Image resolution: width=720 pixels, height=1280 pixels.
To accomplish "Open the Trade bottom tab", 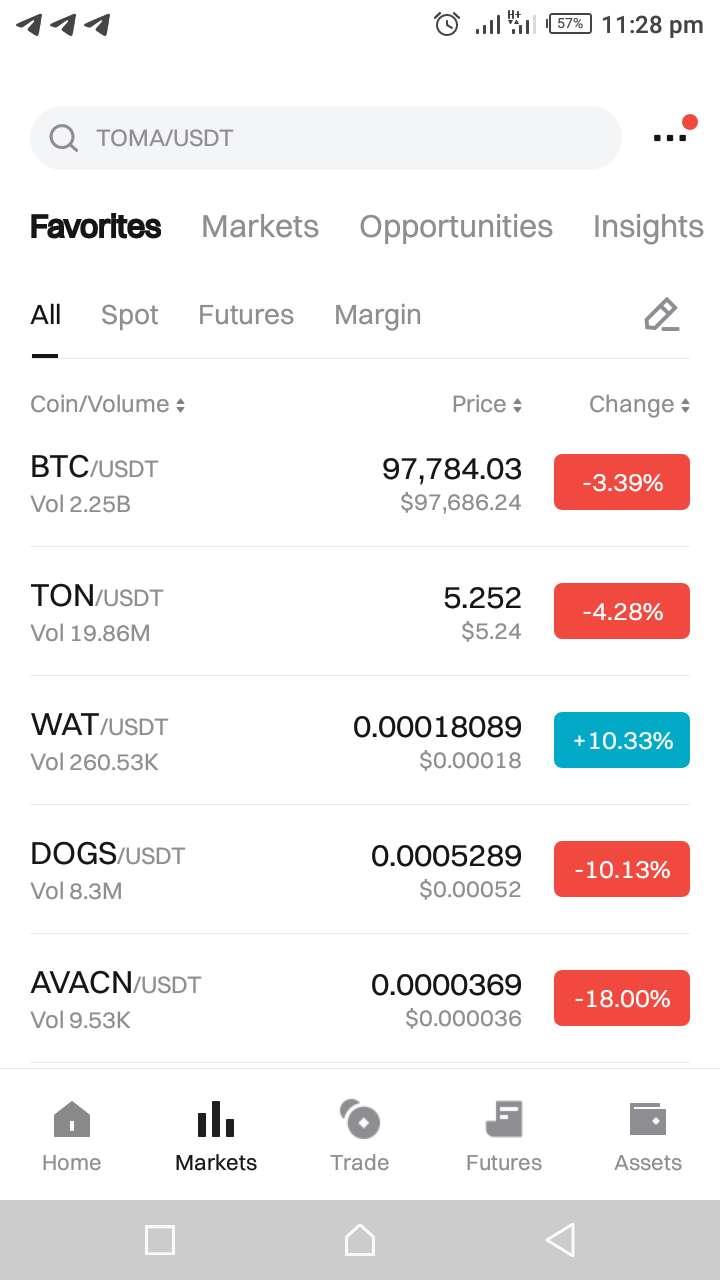I will (x=360, y=1136).
